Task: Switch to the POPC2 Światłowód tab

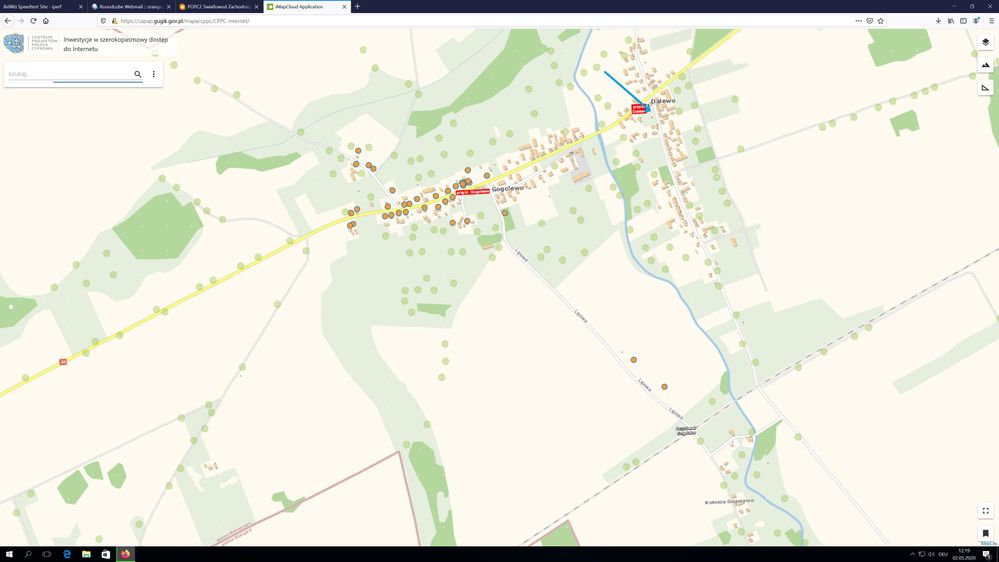Action: tap(215, 6)
